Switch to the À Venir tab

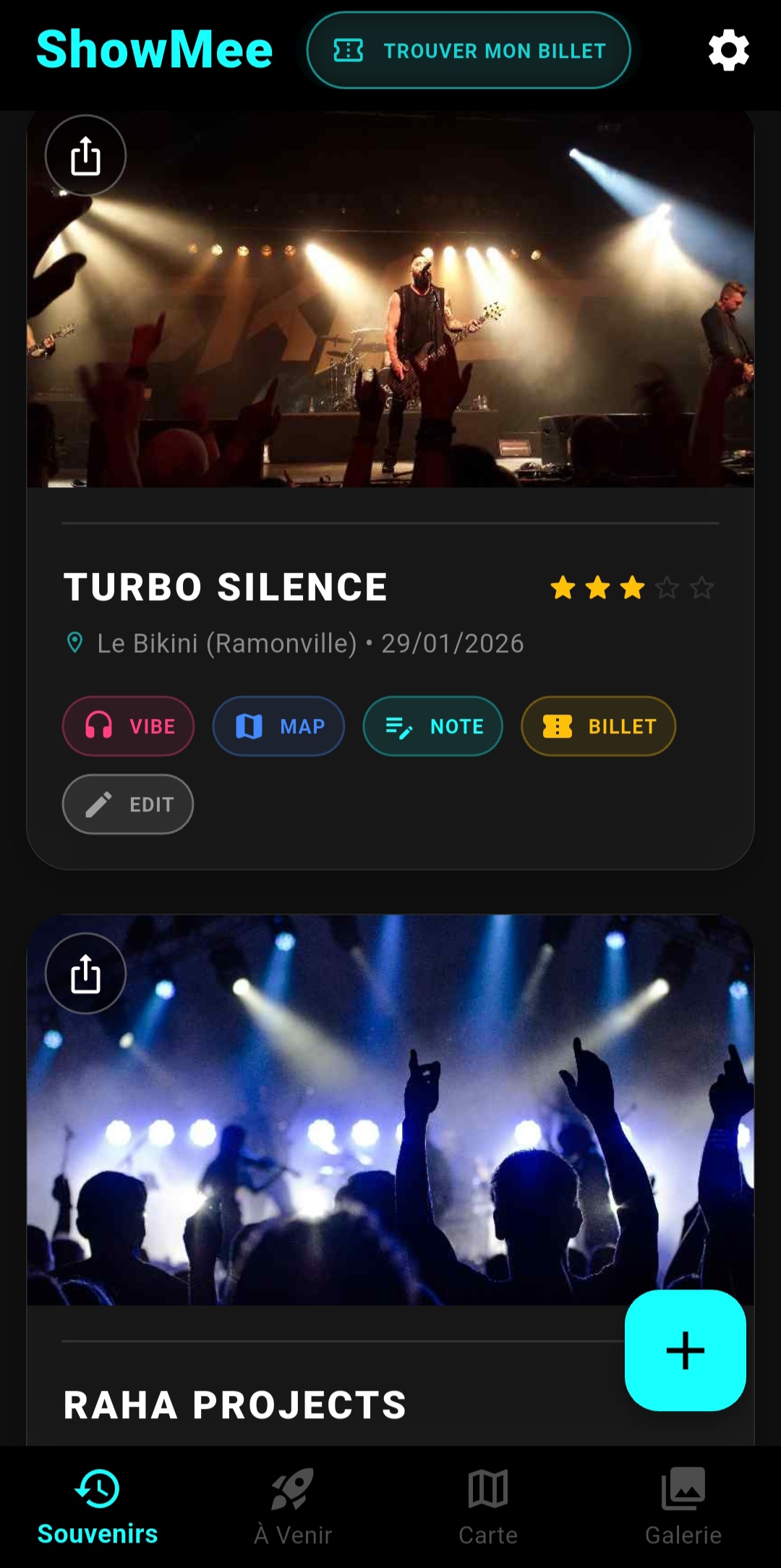(x=293, y=1507)
